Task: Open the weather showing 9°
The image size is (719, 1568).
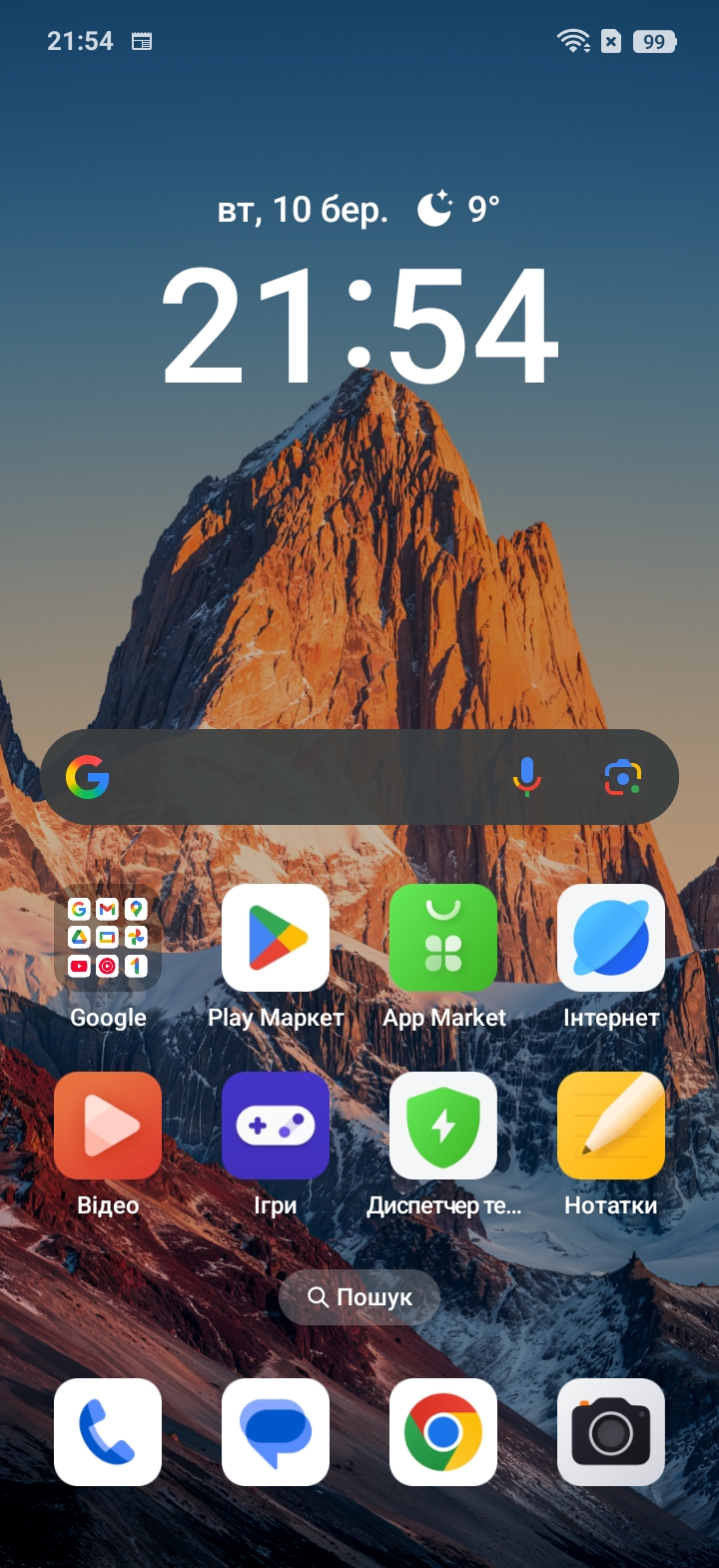Action: pyautogui.click(x=458, y=209)
